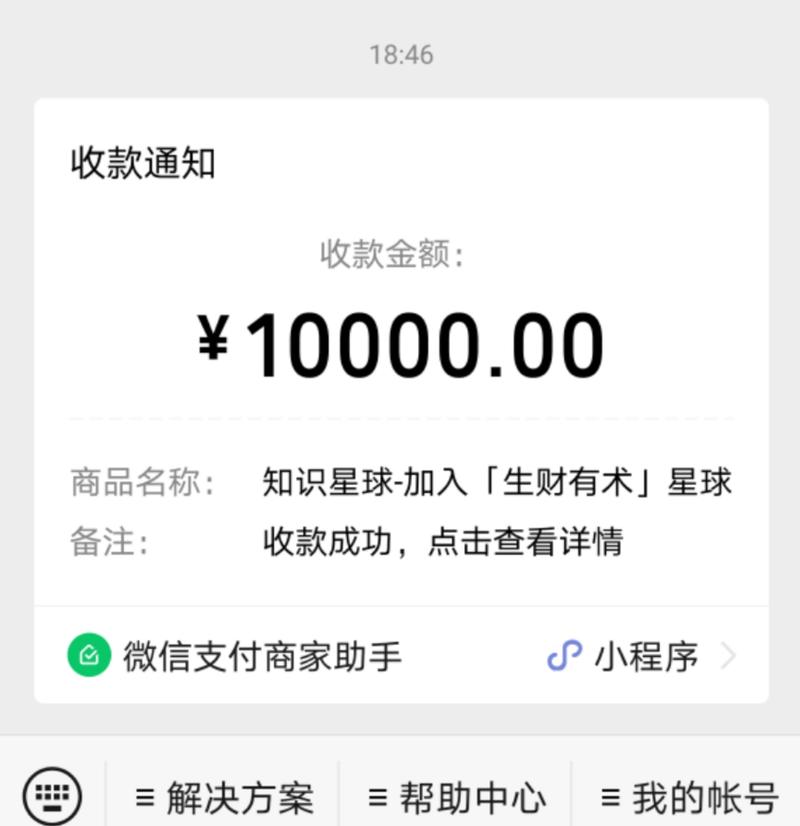
Task: Tap the 18:46 timestamp above the card
Action: [400, 55]
